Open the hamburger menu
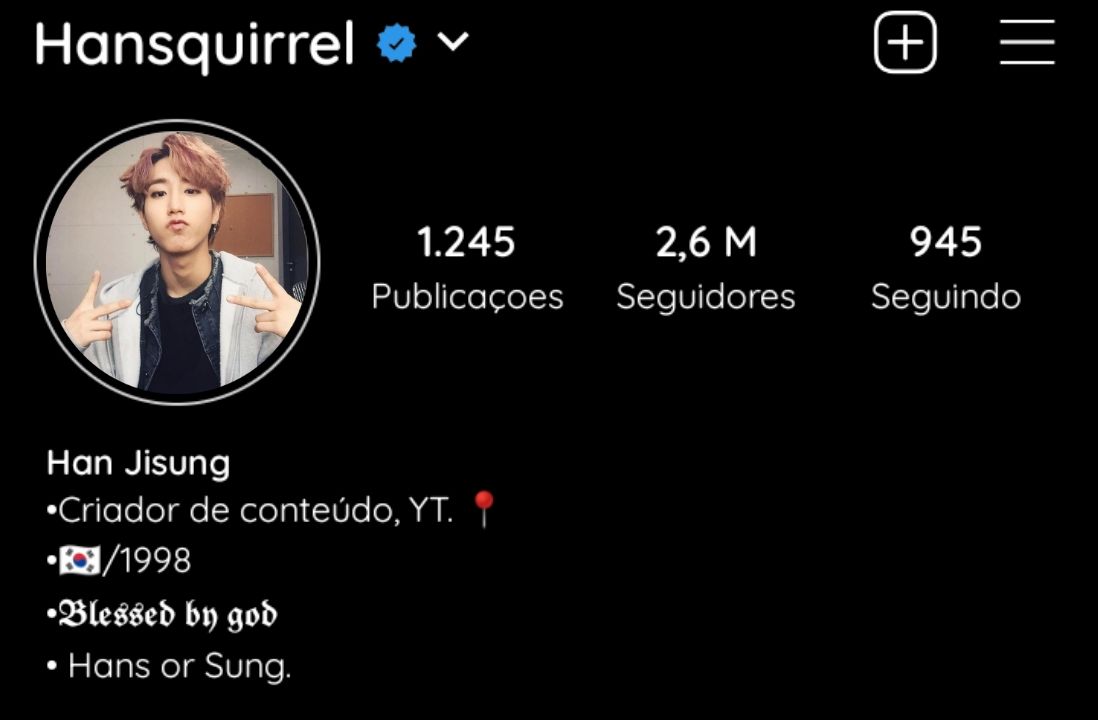The height and width of the screenshot is (720, 1098). click(x=1027, y=44)
